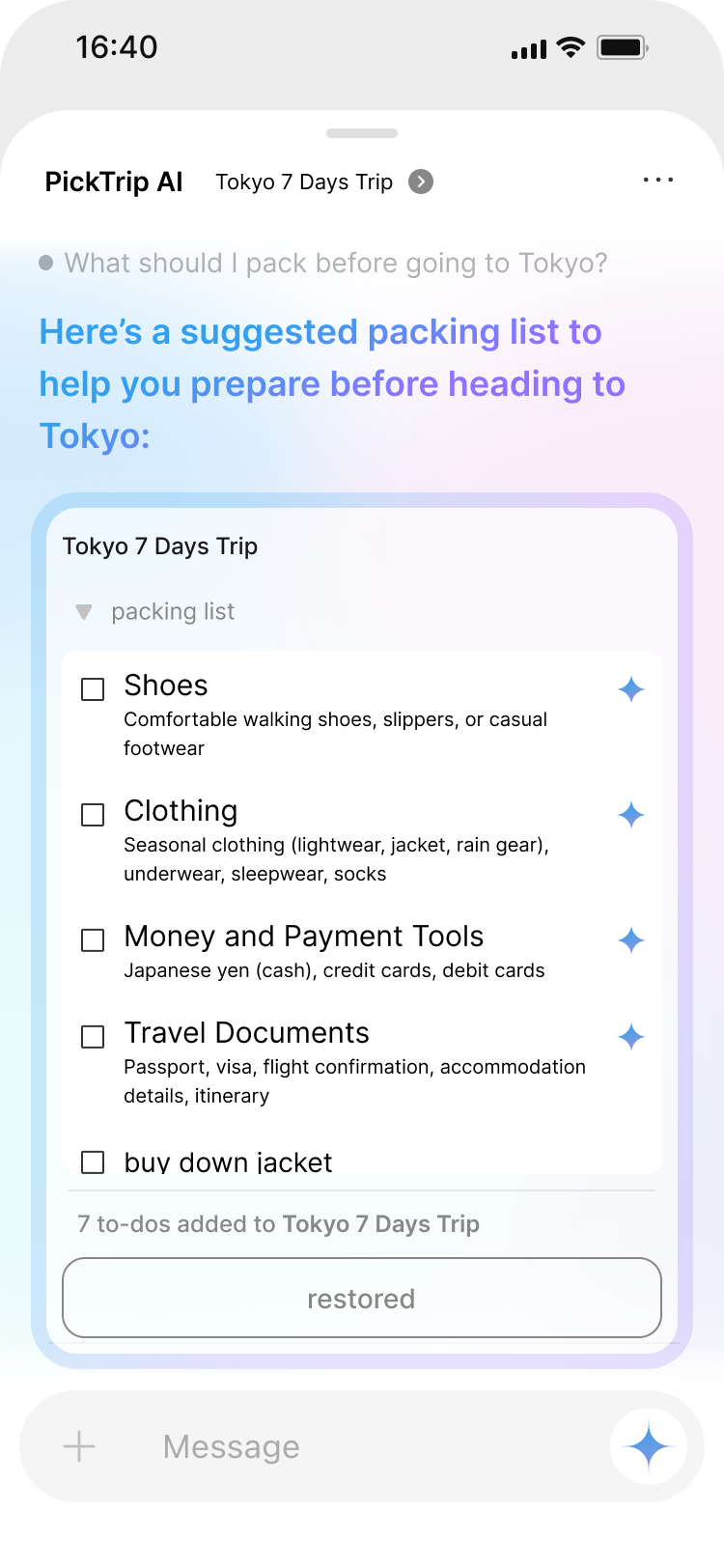Open the three-dot overflow menu
This screenshot has height=1568, width=724.
(x=657, y=181)
